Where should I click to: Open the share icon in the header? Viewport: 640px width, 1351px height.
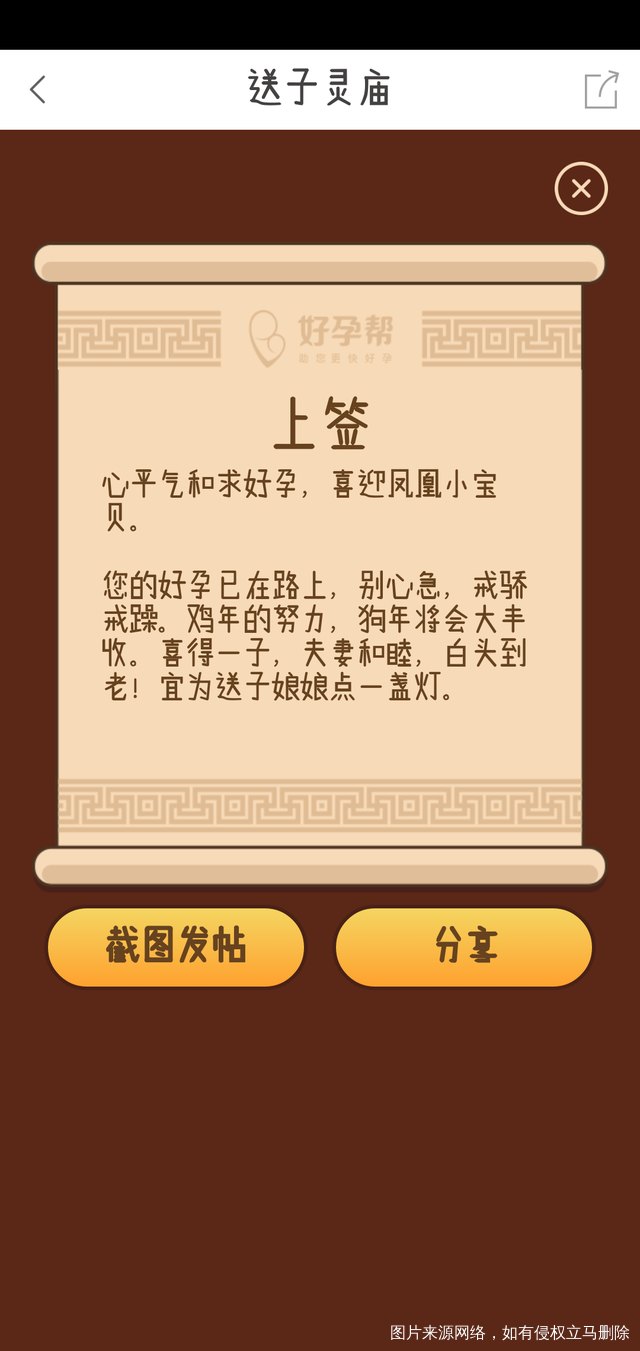click(x=601, y=90)
